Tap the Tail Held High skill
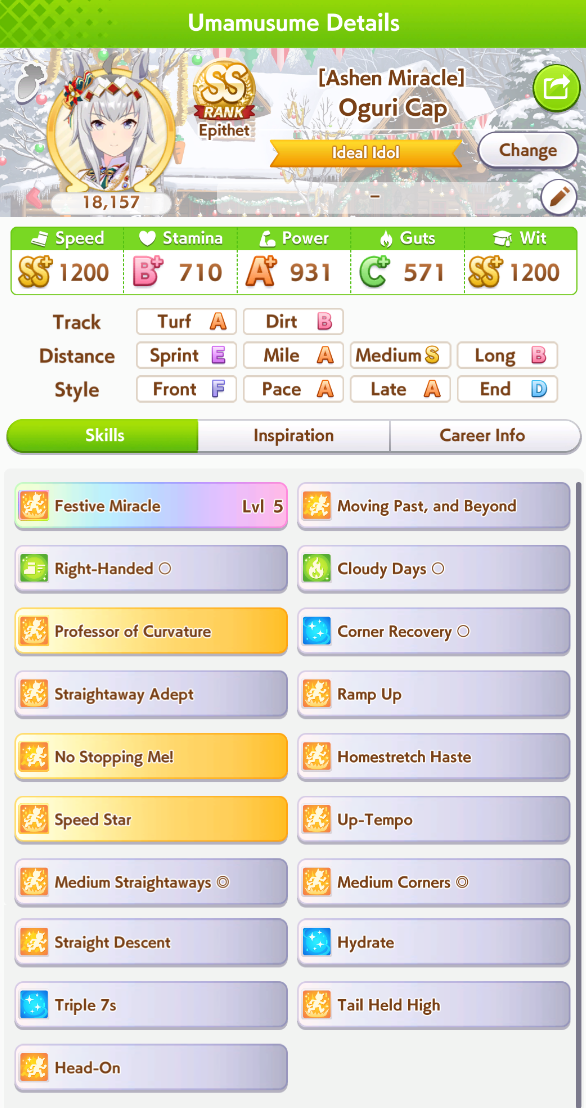Screen dimensions: 586x1108 click(433, 1005)
